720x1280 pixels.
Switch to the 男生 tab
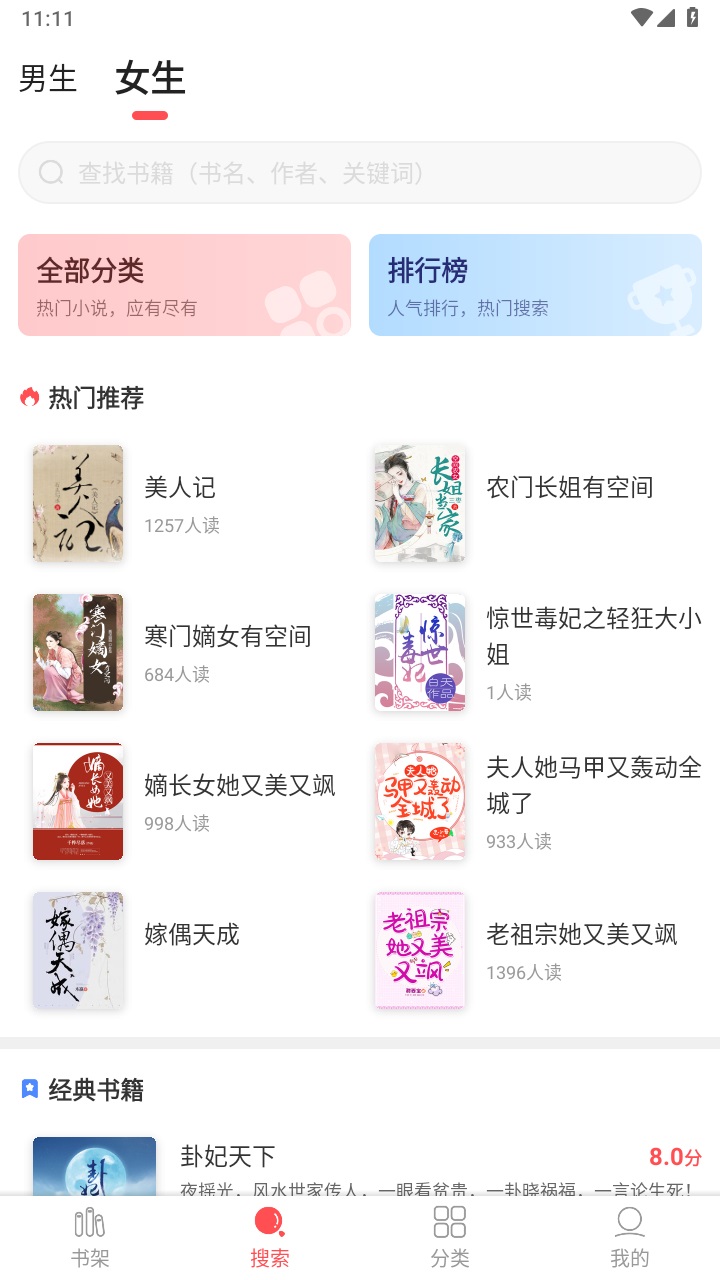tap(48, 79)
